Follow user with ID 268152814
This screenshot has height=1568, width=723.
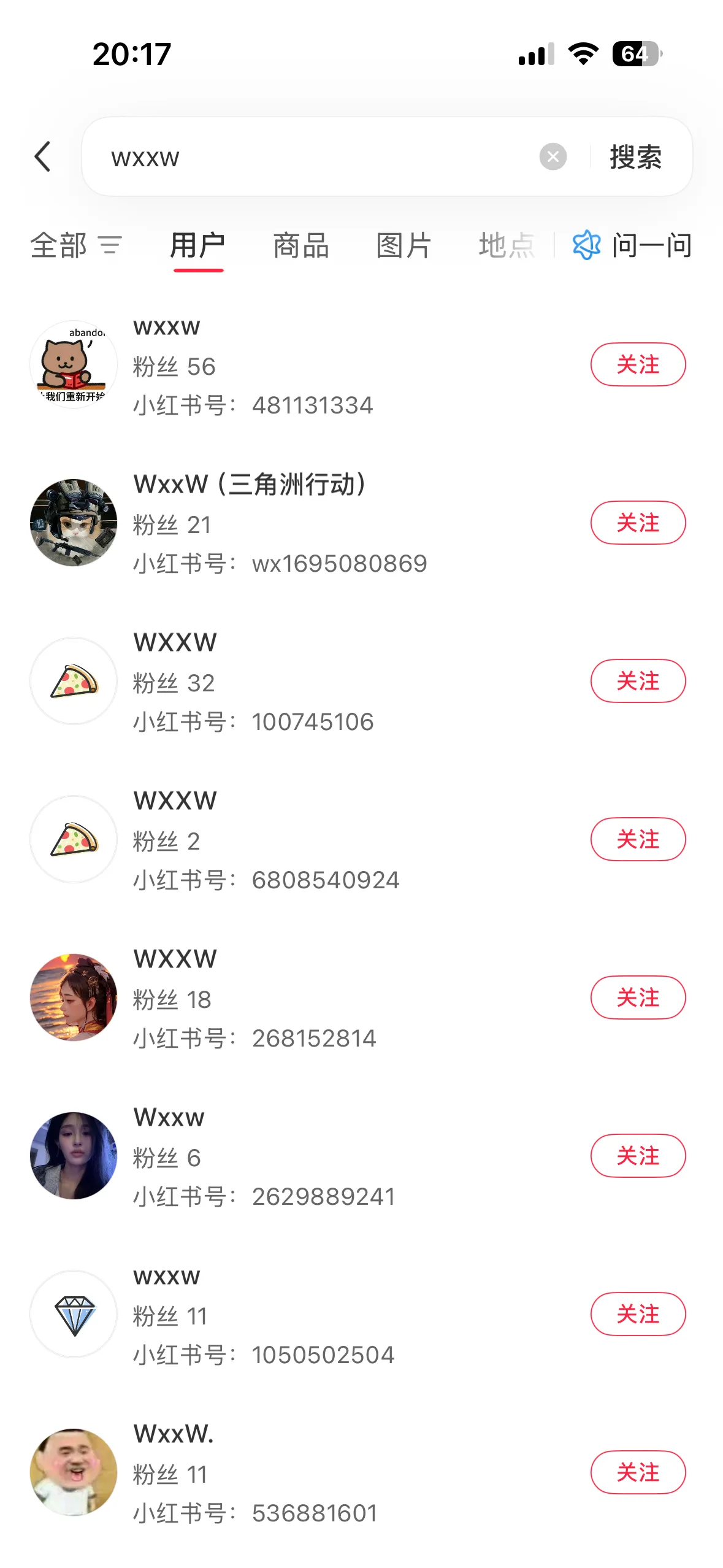tap(638, 997)
